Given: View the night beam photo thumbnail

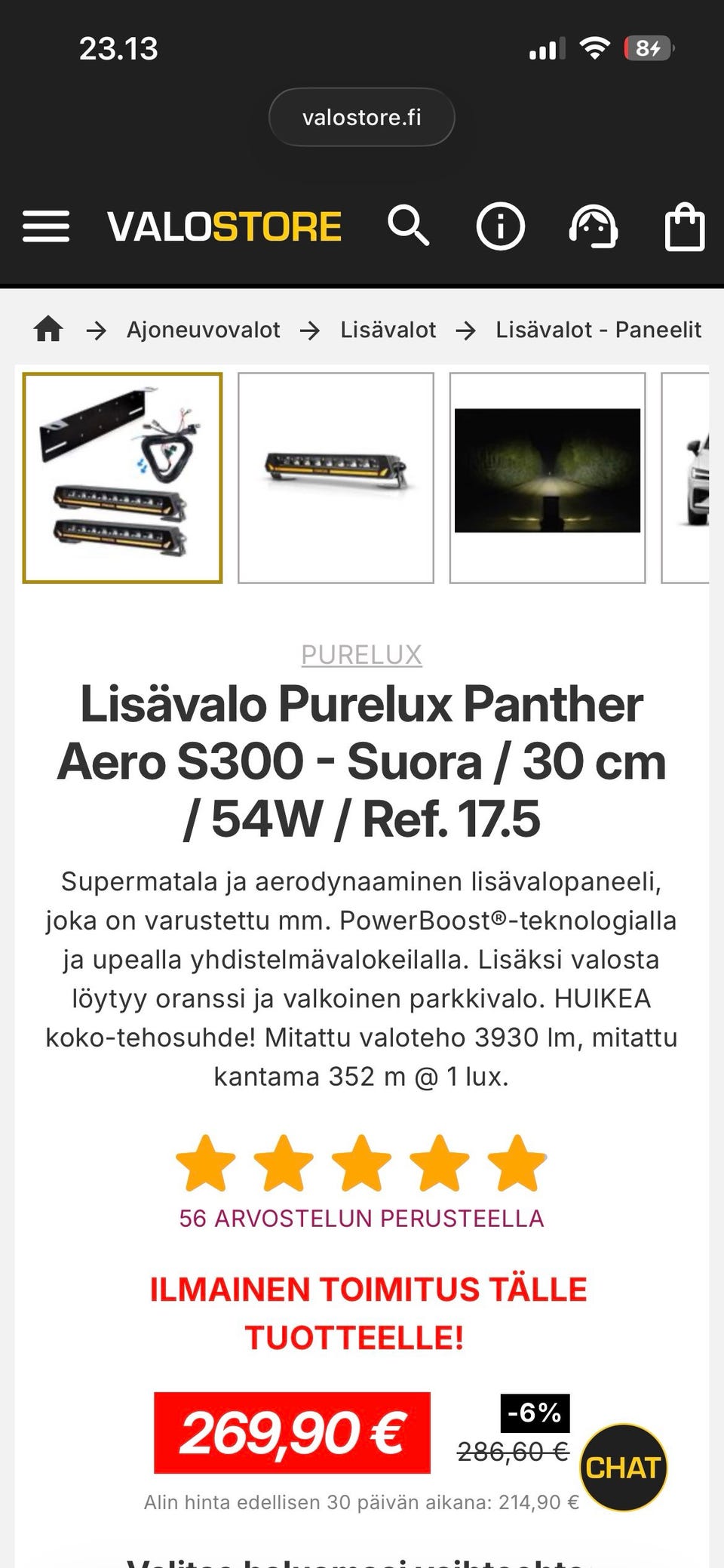Looking at the screenshot, I should pyautogui.click(x=547, y=476).
